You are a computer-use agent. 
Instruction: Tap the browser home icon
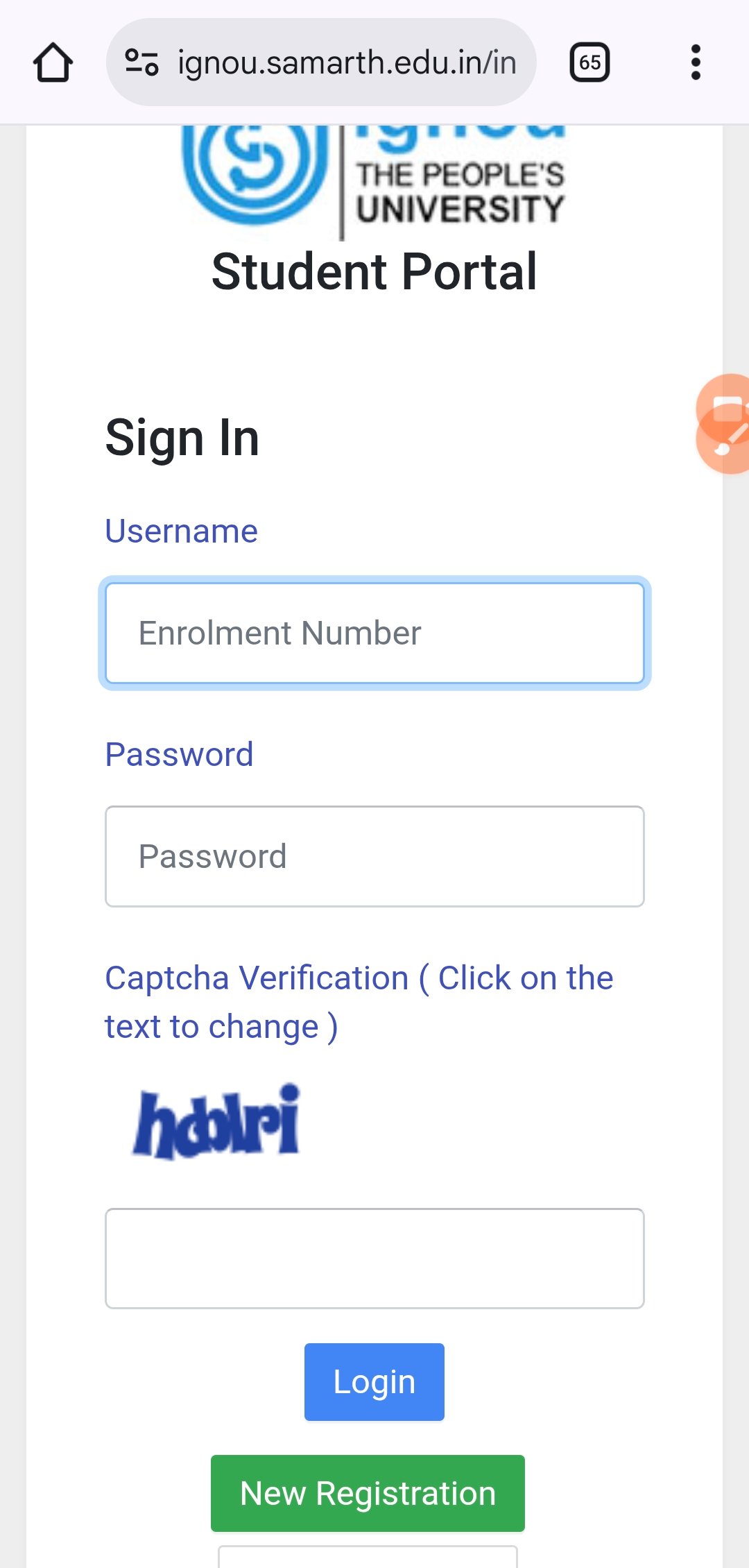(x=53, y=63)
